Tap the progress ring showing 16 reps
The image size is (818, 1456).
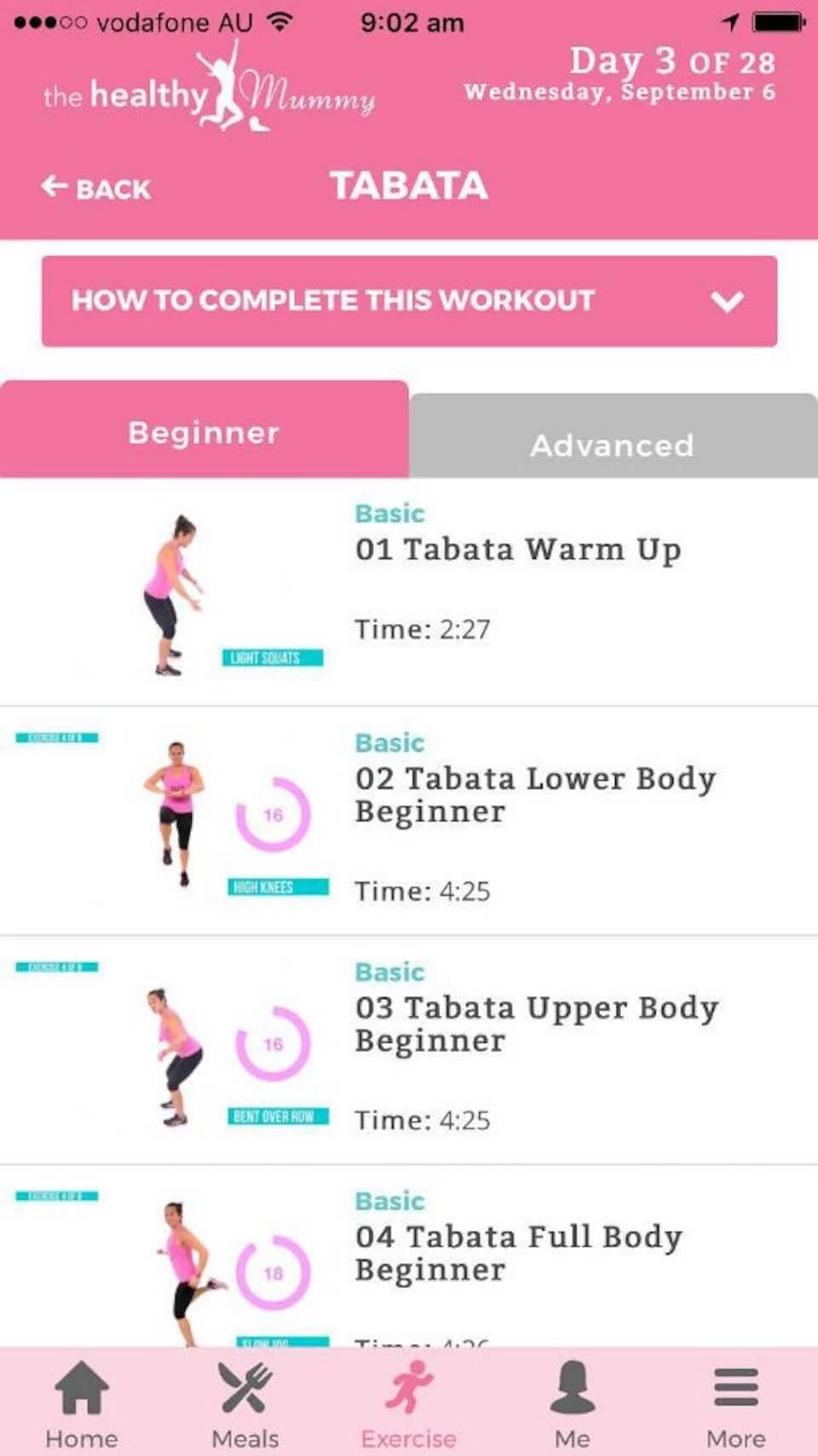click(x=274, y=814)
